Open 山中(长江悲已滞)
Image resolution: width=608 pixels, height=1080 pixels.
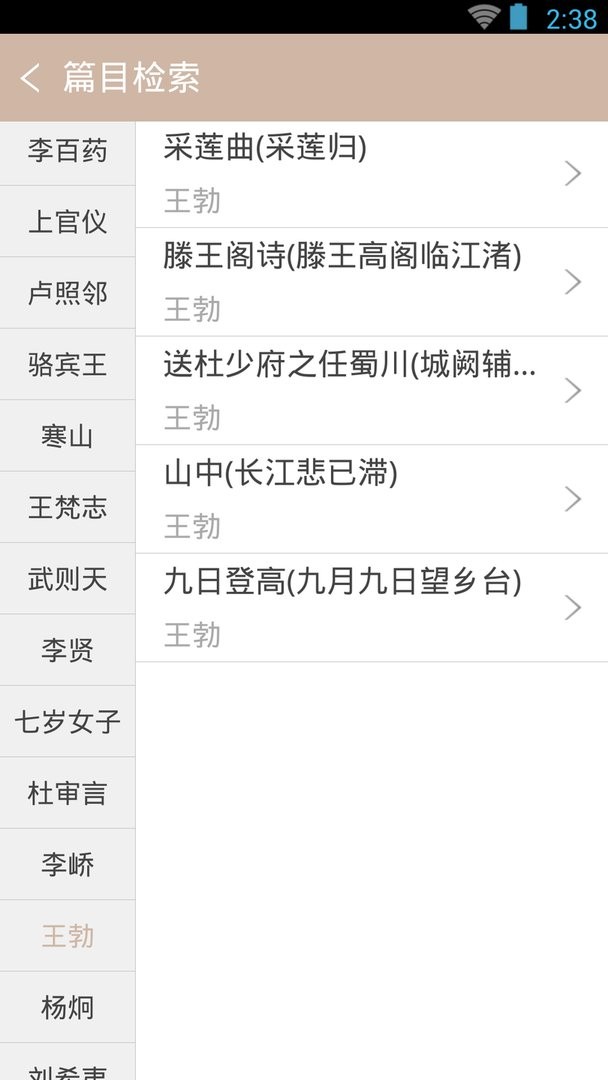[x=371, y=499]
